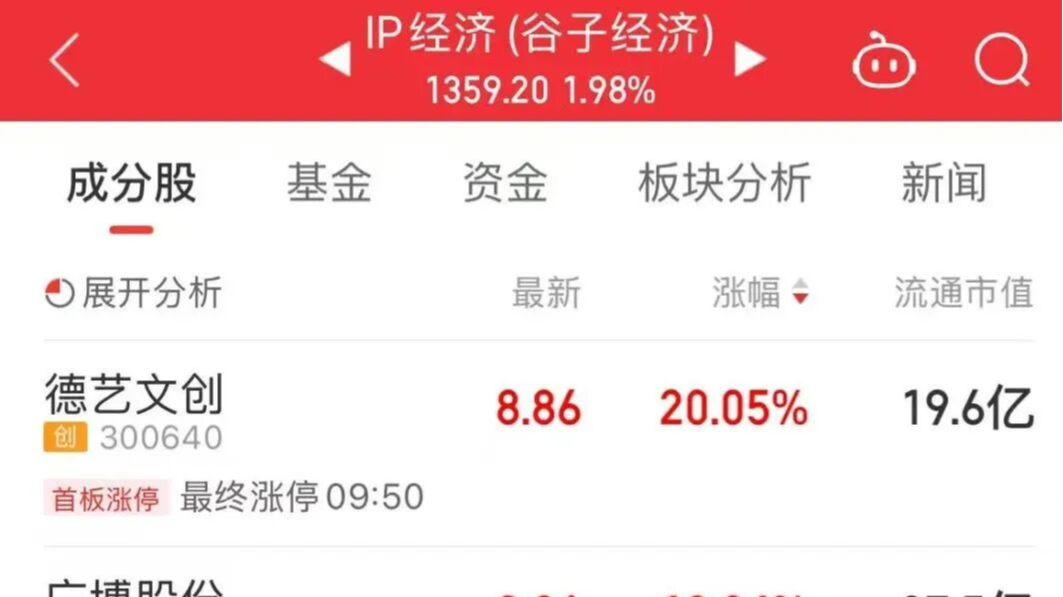Go back using the header arrow
The image size is (1063, 597).
(64, 60)
